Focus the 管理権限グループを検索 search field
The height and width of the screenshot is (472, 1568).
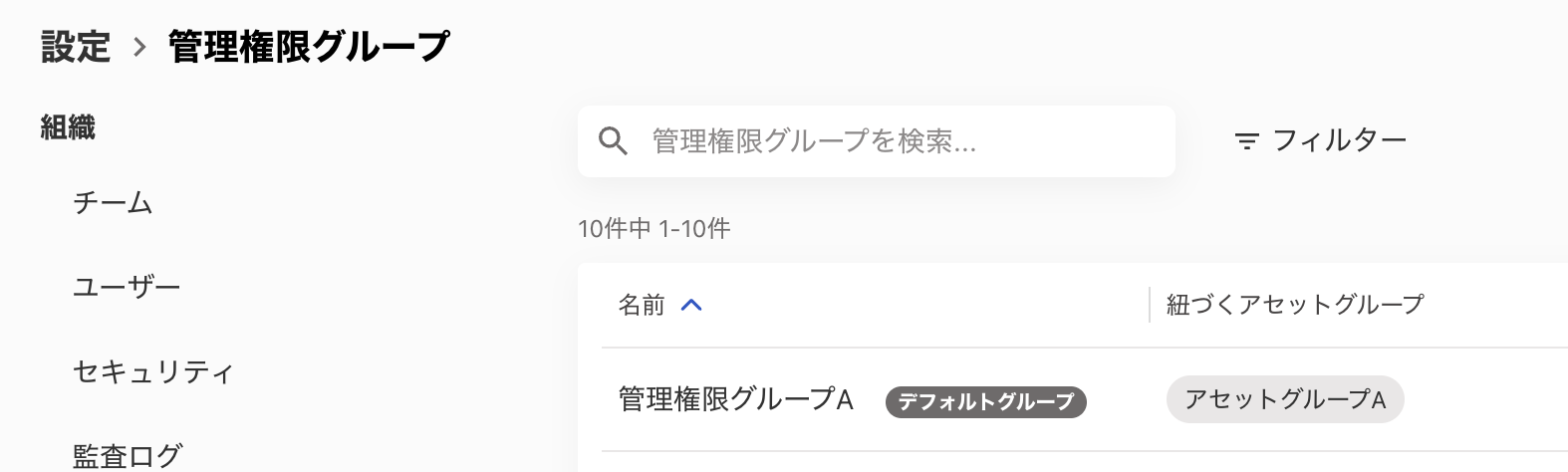point(897,141)
